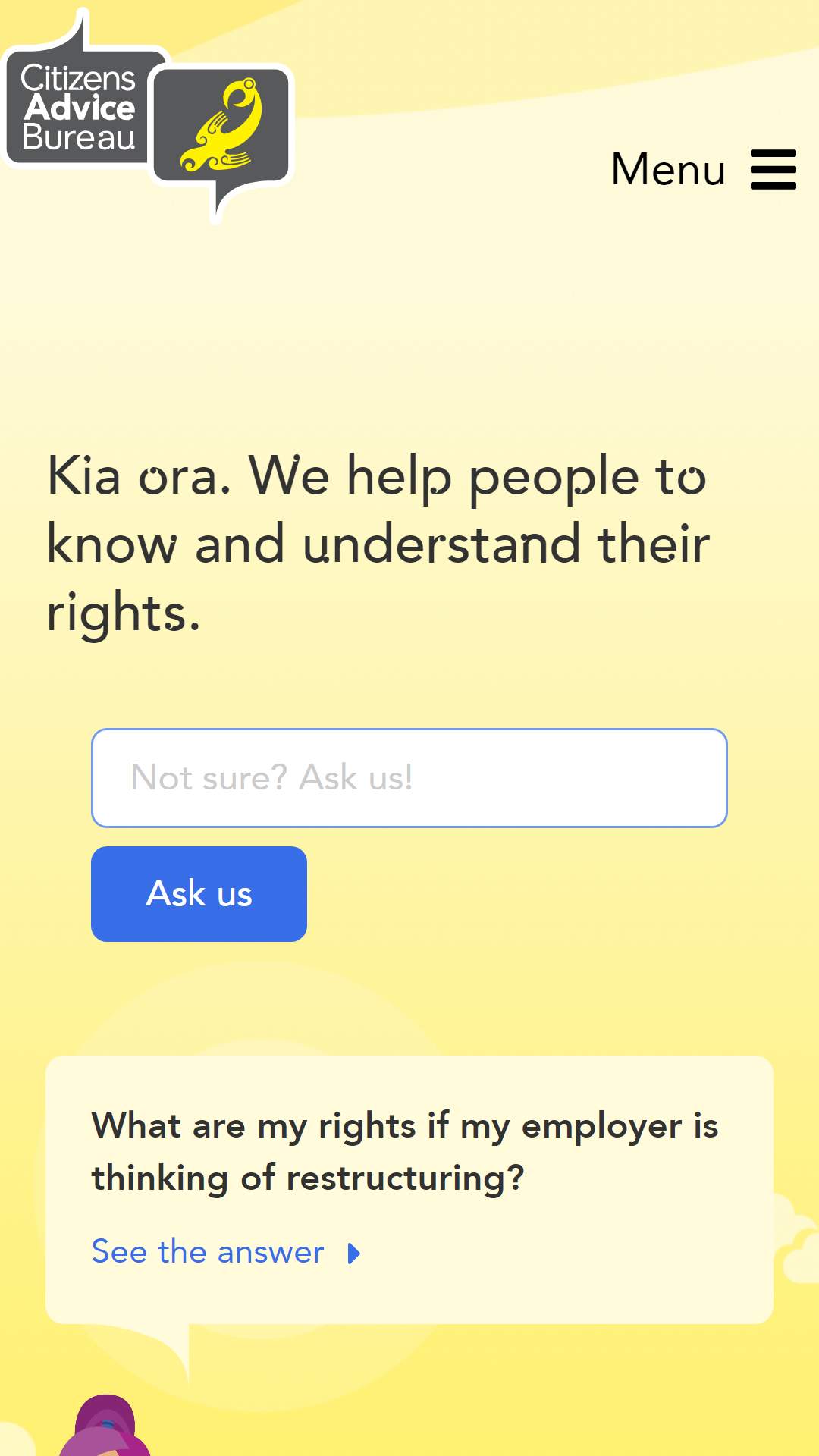Focus the 'Not sure? Ask us!' field

[x=409, y=778]
